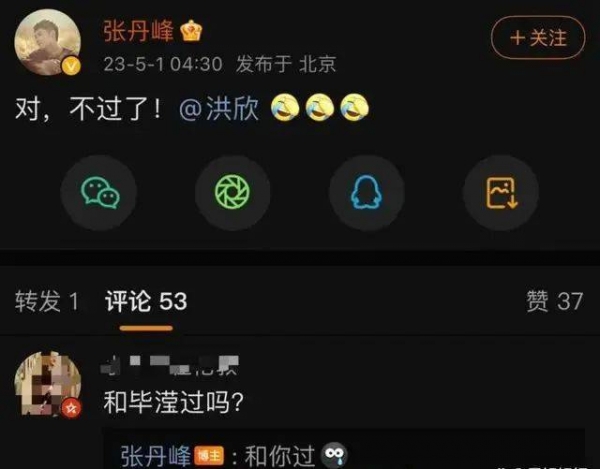Share the post to WeChat Moments
The height and width of the screenshot is (469, 600).
click(232, 193)
